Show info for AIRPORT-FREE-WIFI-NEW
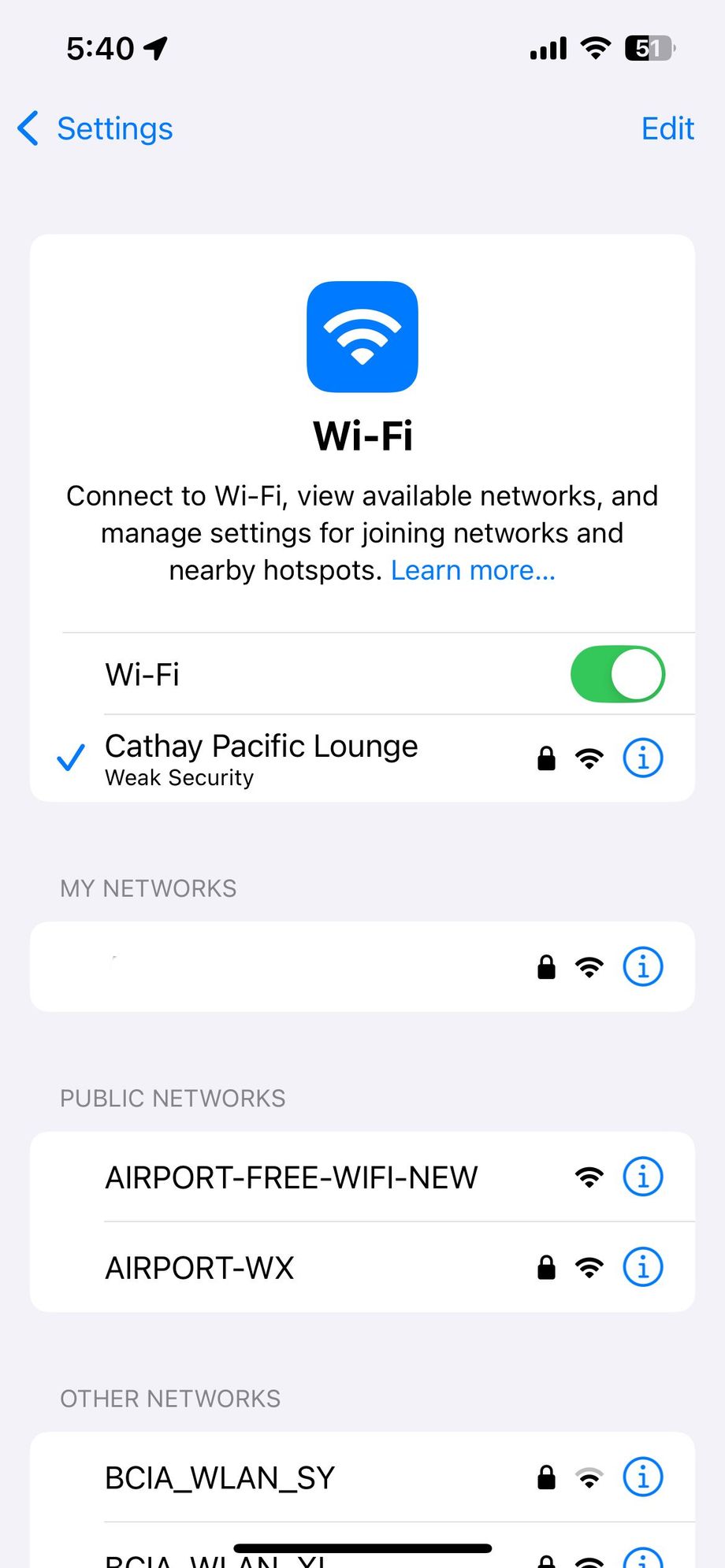 (643, 1177)
